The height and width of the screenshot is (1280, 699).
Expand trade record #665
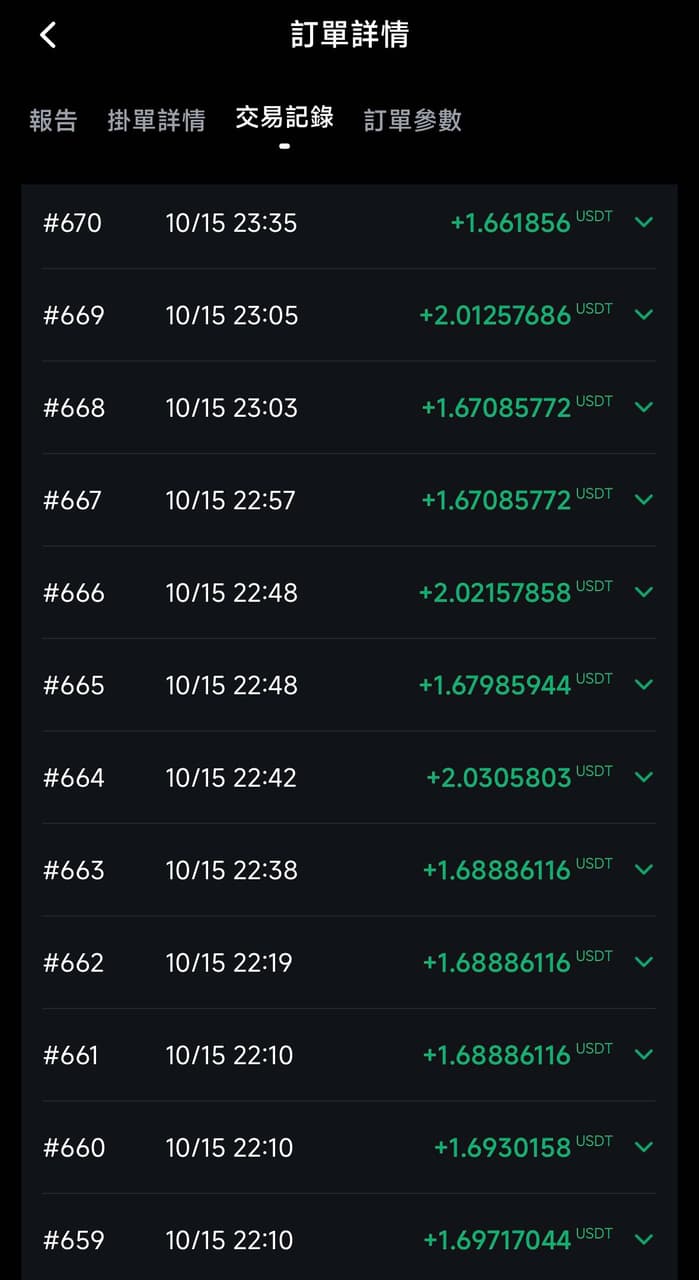[644, 684]
